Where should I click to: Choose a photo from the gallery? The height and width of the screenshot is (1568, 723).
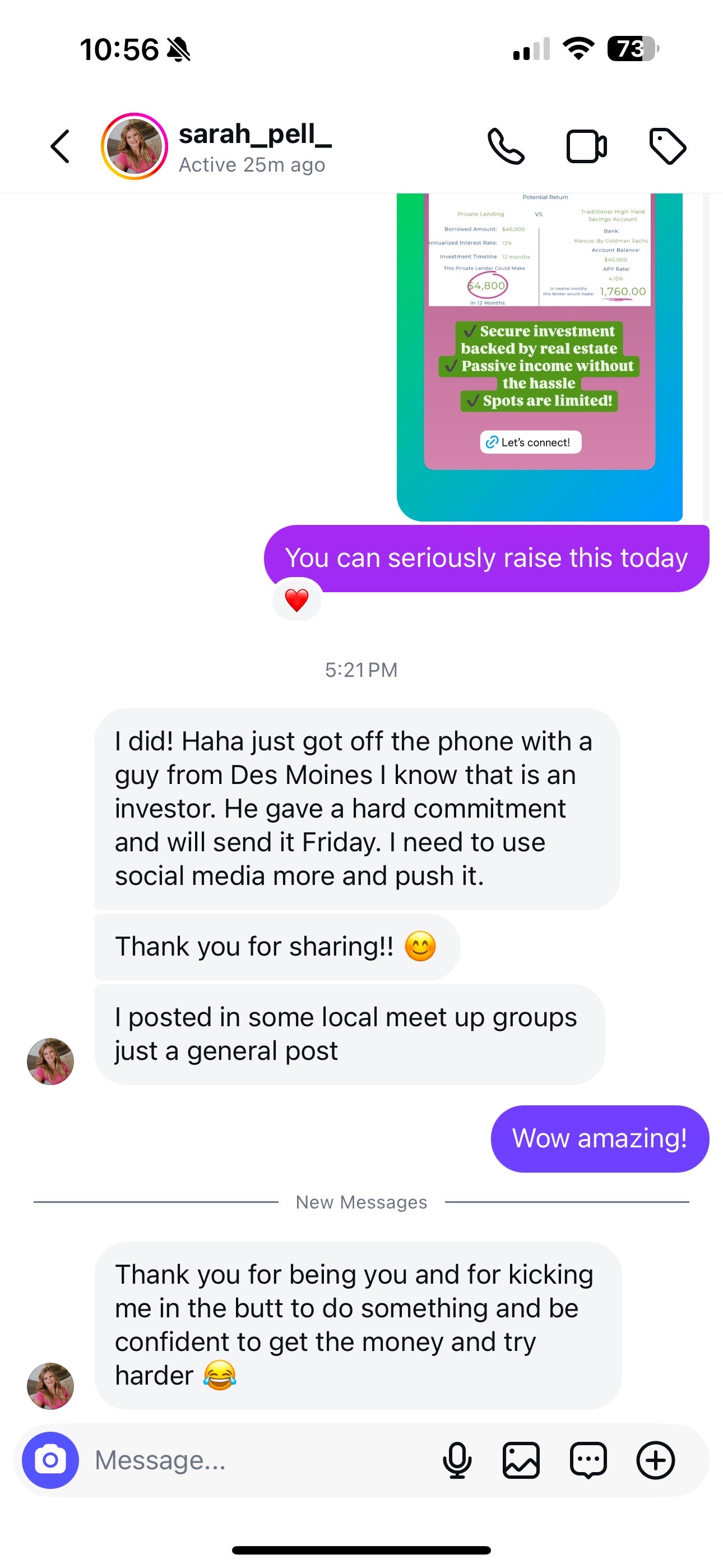tap(522, 1460)
